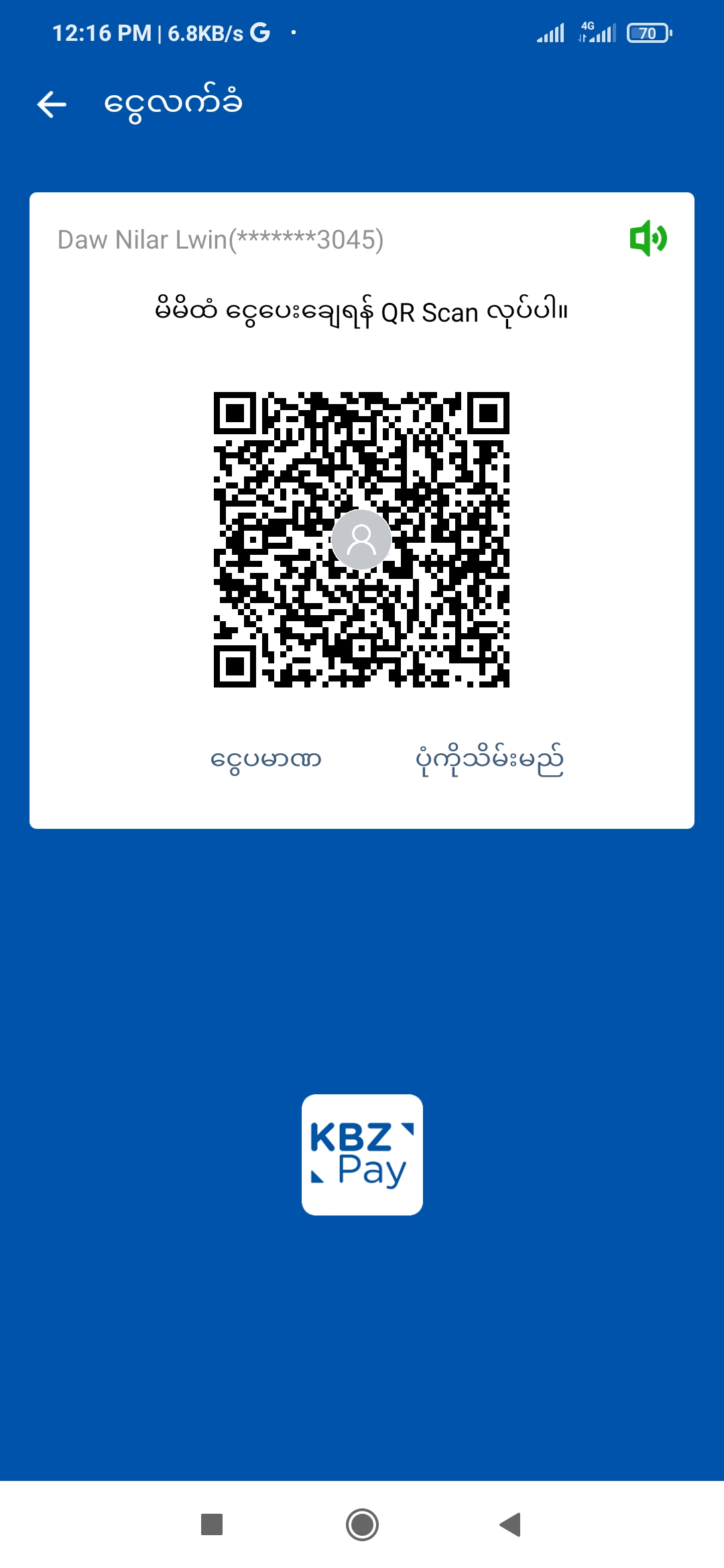
Task: Tap ငွေပမာဏ to set the amount
Action: click(x=266, y=760)
